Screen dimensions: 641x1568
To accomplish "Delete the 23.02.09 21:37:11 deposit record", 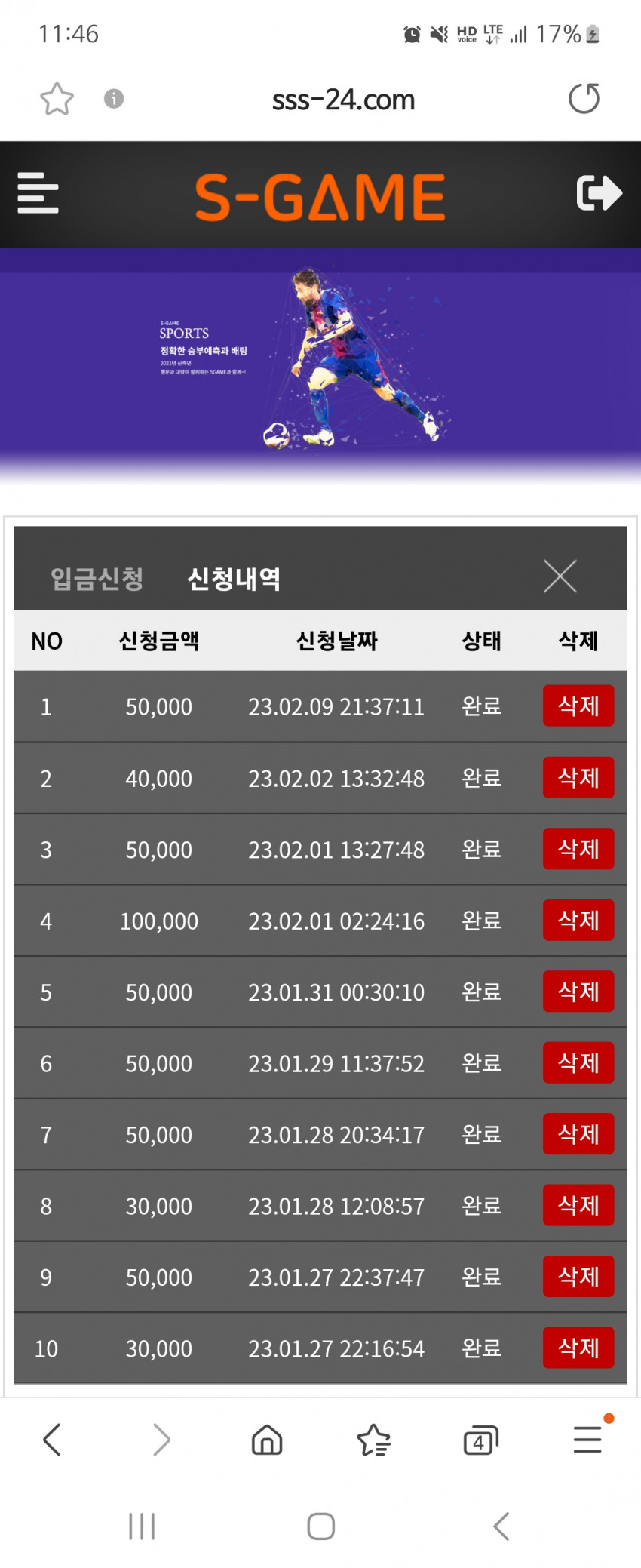I will [578, 706].
